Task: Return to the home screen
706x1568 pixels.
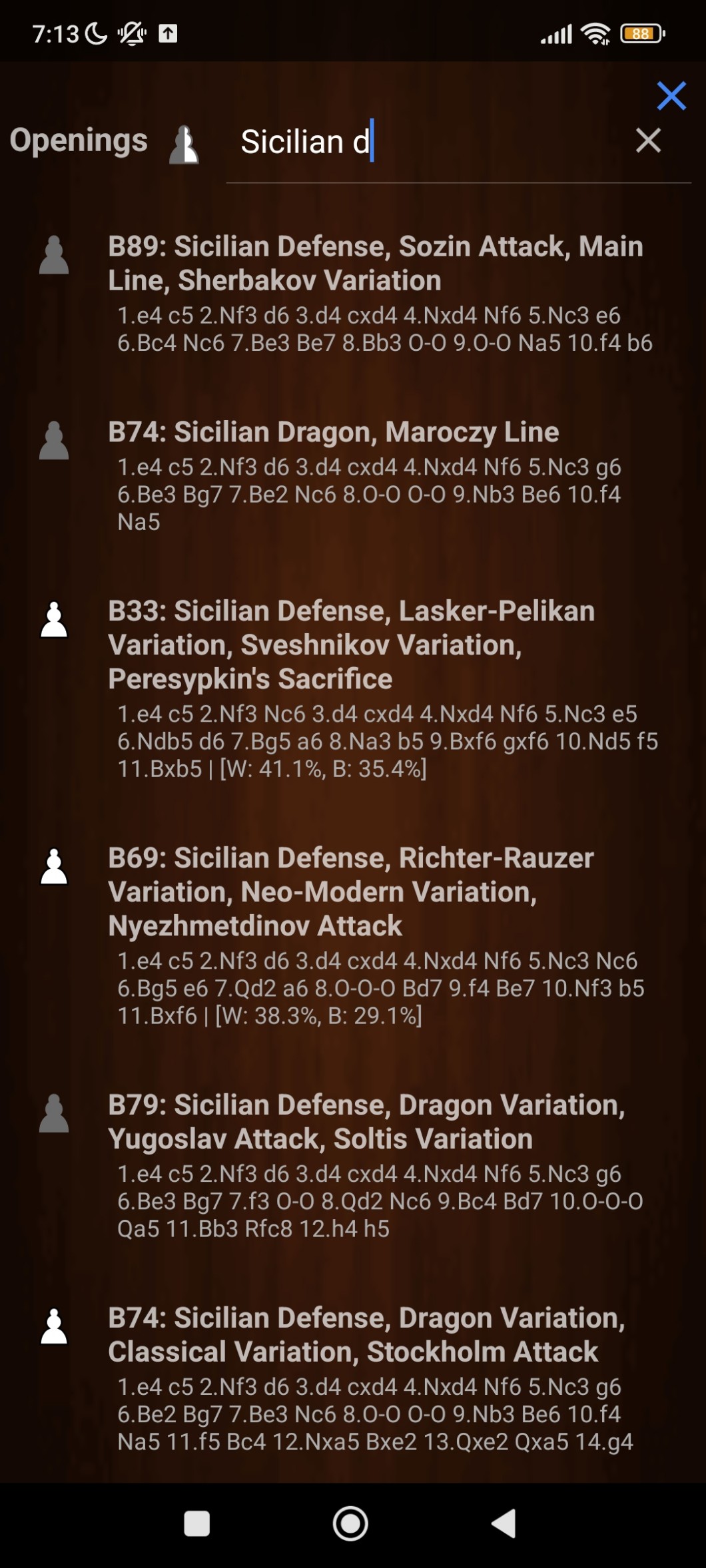Action: point(350,1523)
